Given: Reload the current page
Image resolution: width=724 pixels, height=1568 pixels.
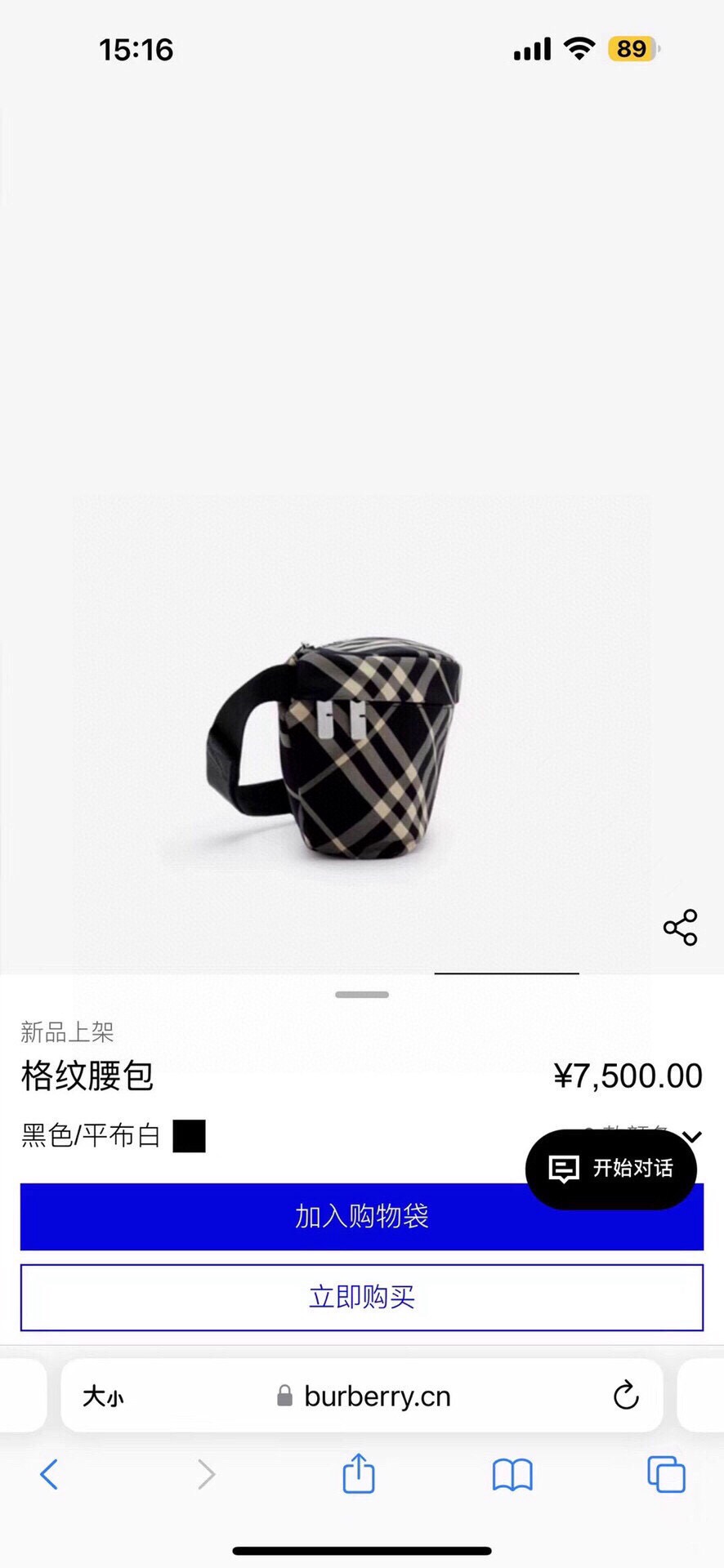Looking at the screenshot, I should 626,1396.
